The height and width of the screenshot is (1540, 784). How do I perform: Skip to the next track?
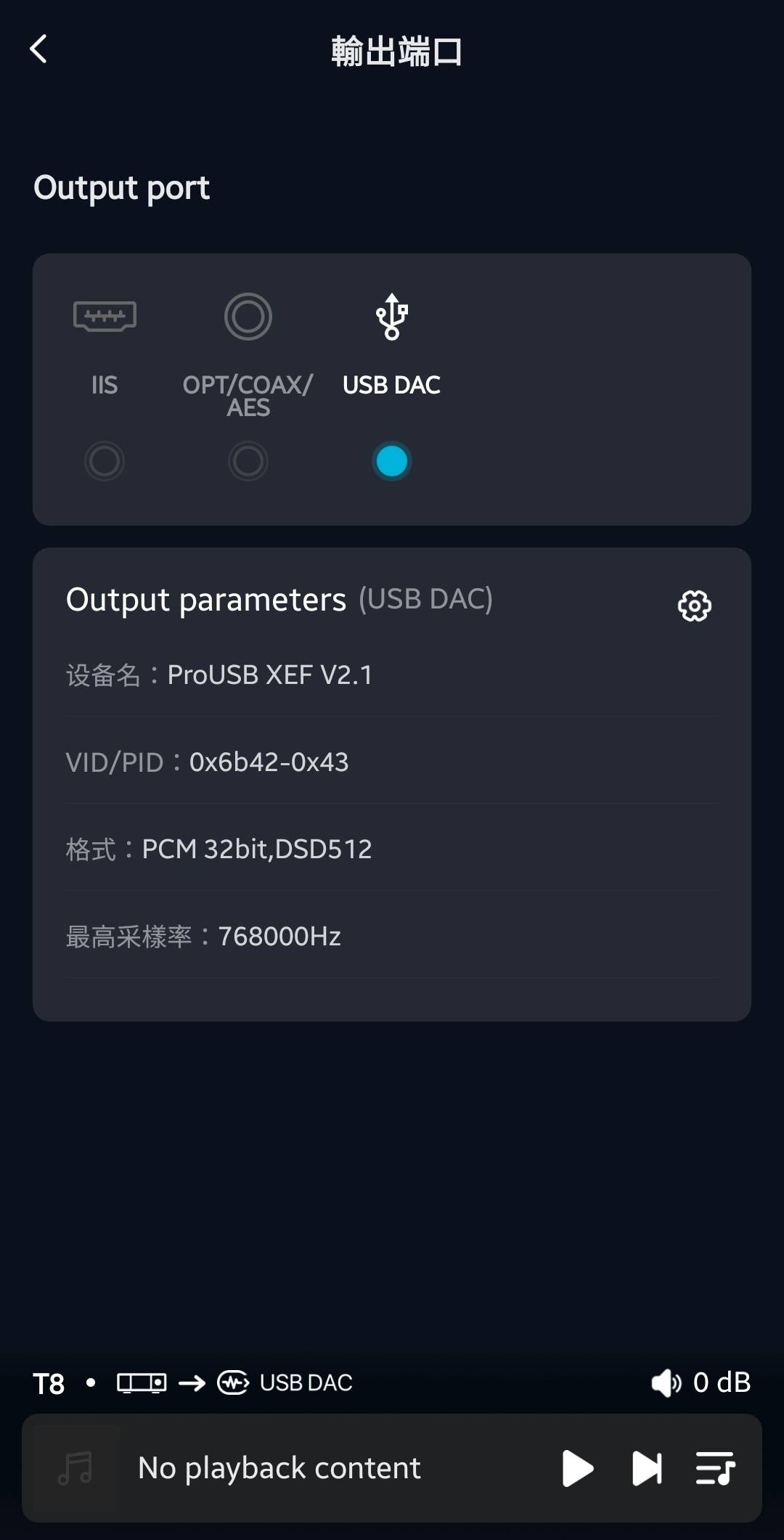(x=646, y=1468)
